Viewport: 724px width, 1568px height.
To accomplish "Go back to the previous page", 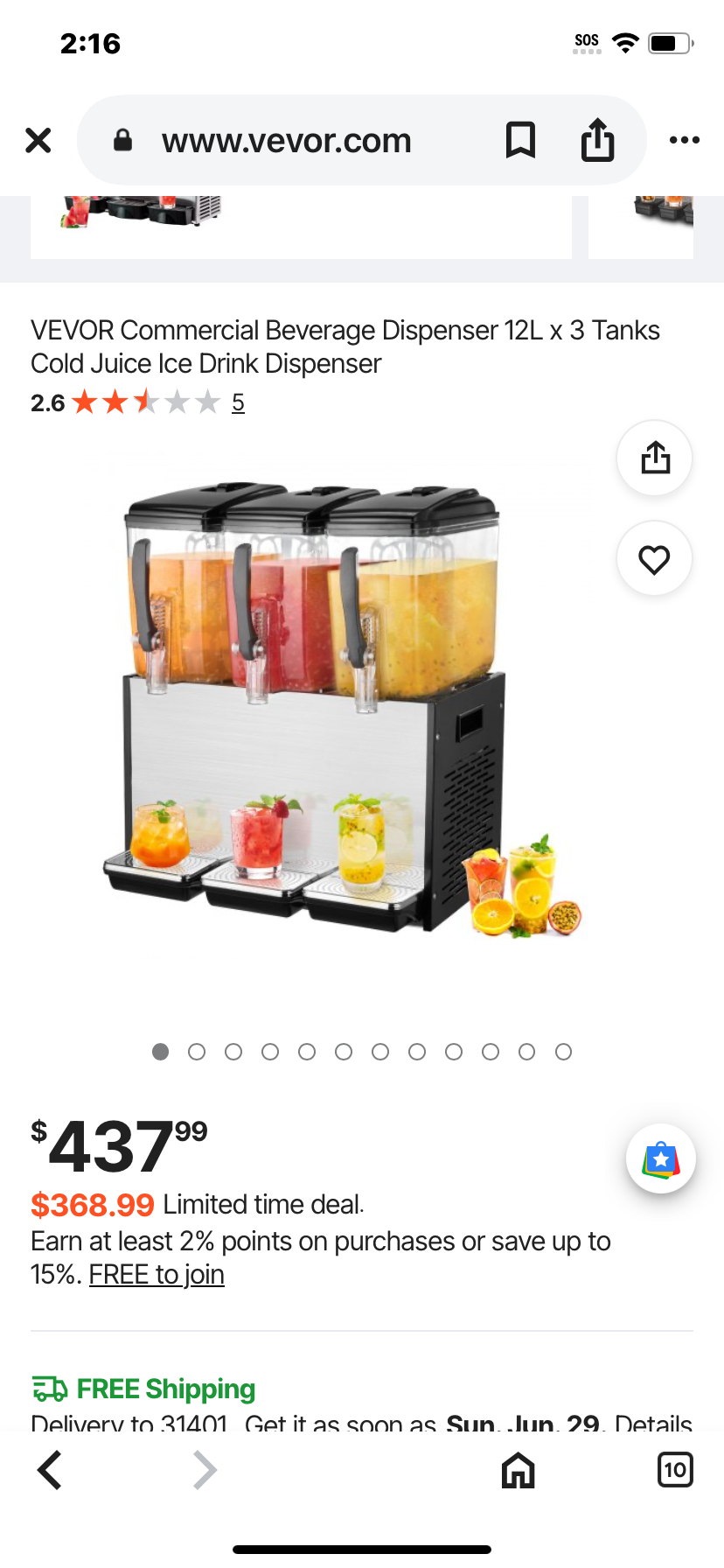I will pyautogui.click(x=50, y=1470).
